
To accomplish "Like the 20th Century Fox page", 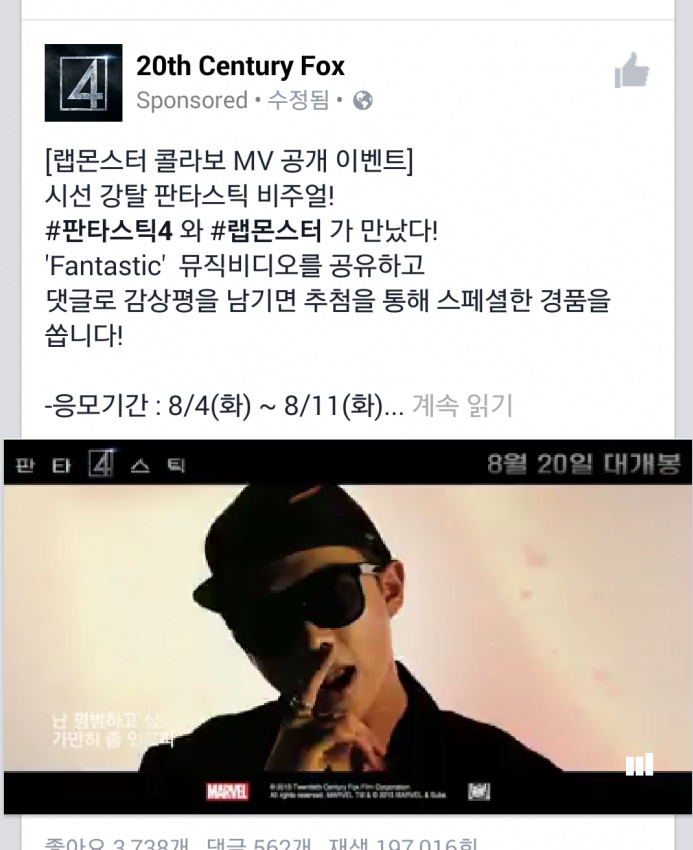I will pos(631,72).
